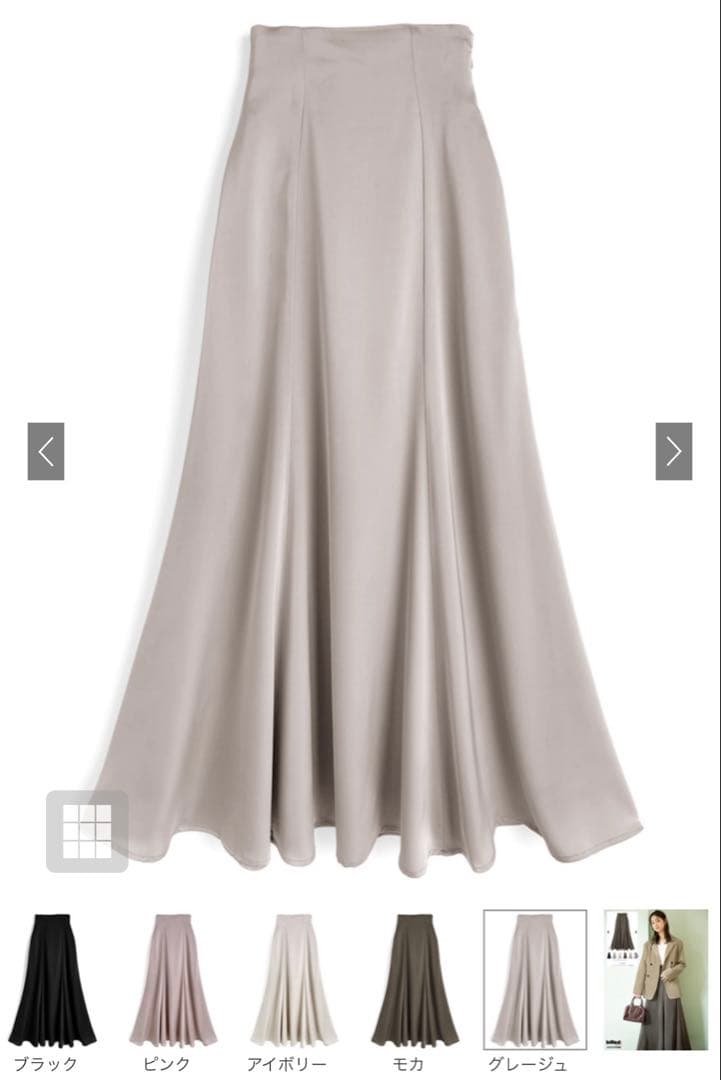Open the model styling photo thumbnail
721x1080 pixels.
click(656, 979)
